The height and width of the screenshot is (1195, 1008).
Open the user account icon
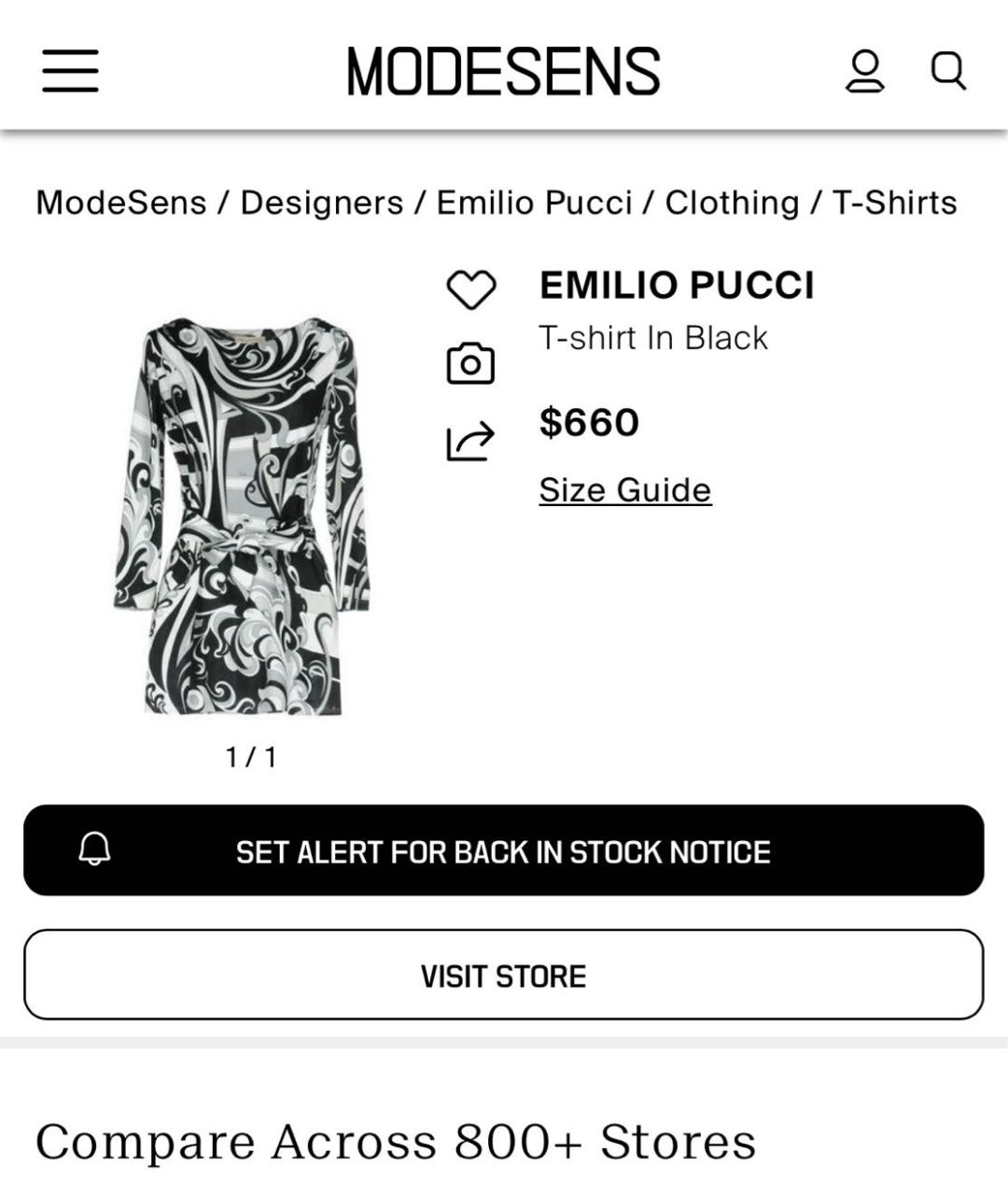tap(867, 70)
